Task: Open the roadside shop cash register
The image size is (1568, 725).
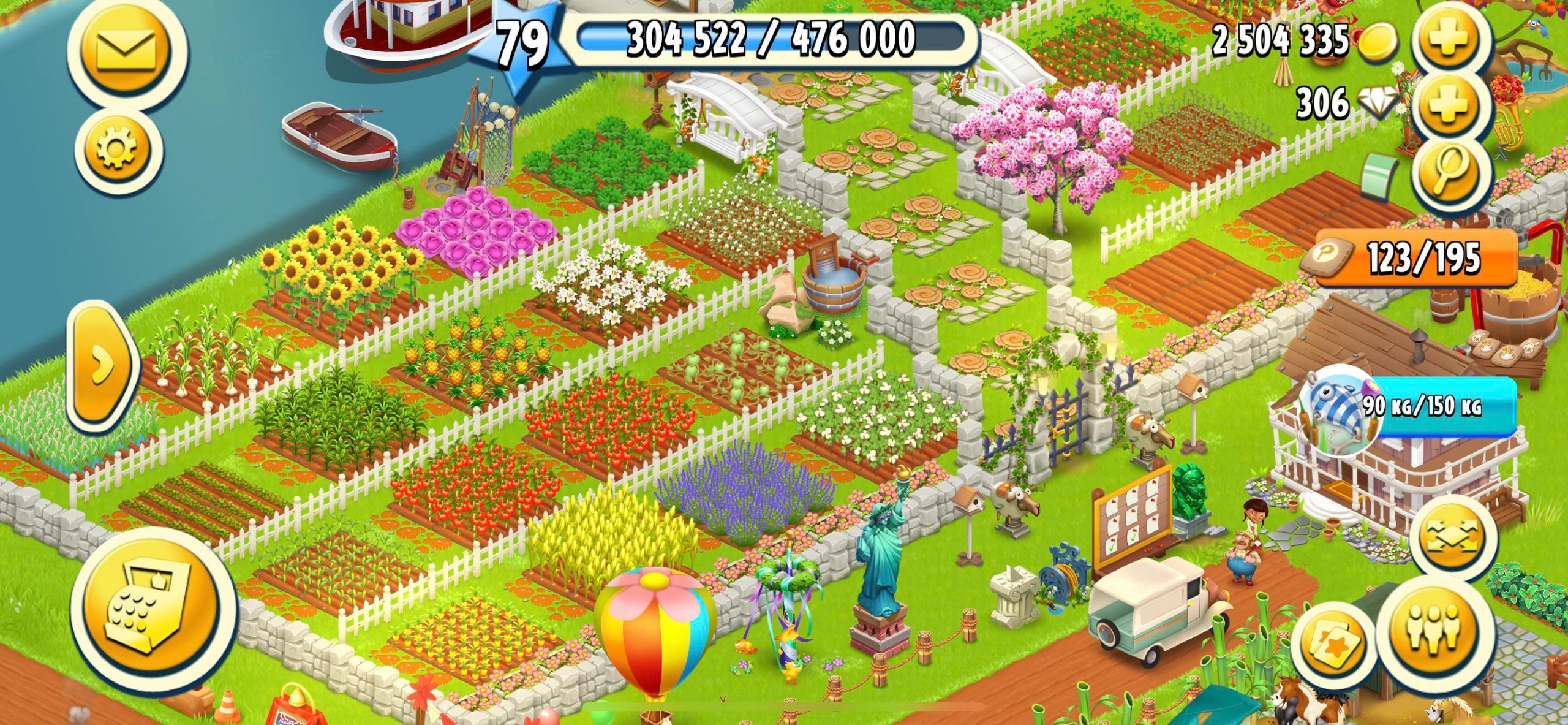Action: click(x=153, y=610)
